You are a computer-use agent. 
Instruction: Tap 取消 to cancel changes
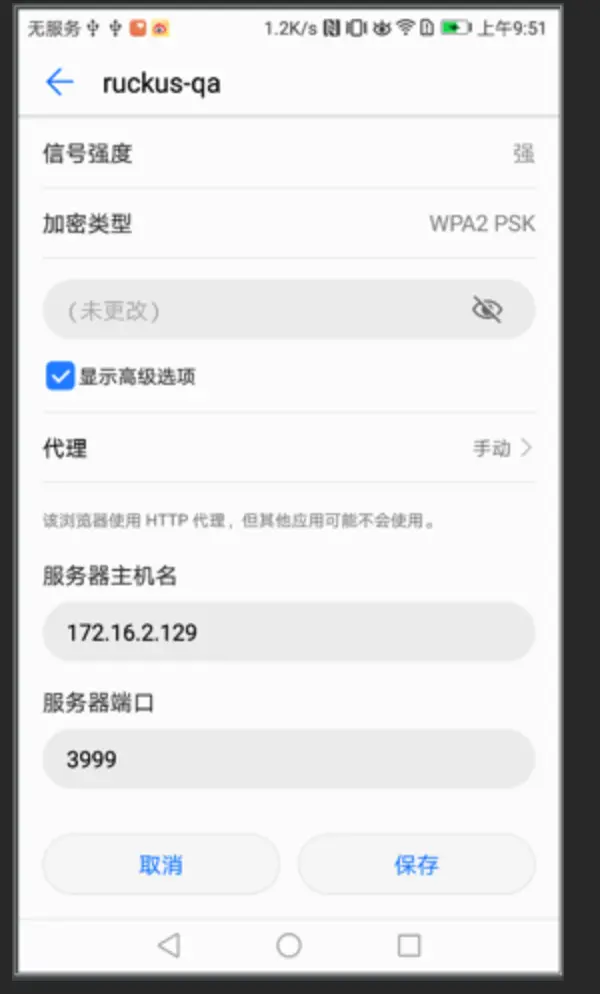click(x=161, y=865)
